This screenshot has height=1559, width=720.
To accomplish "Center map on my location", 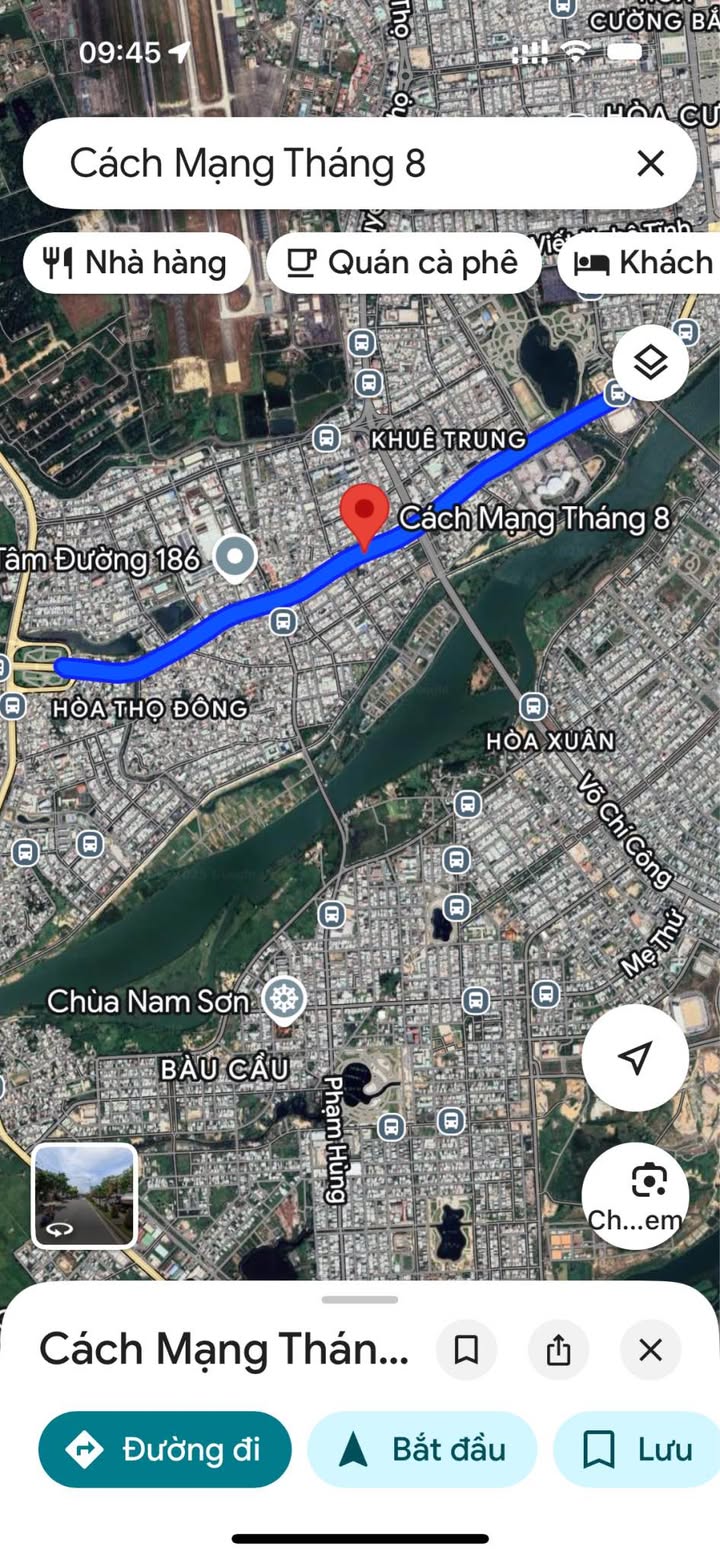I will (635, 1057).
